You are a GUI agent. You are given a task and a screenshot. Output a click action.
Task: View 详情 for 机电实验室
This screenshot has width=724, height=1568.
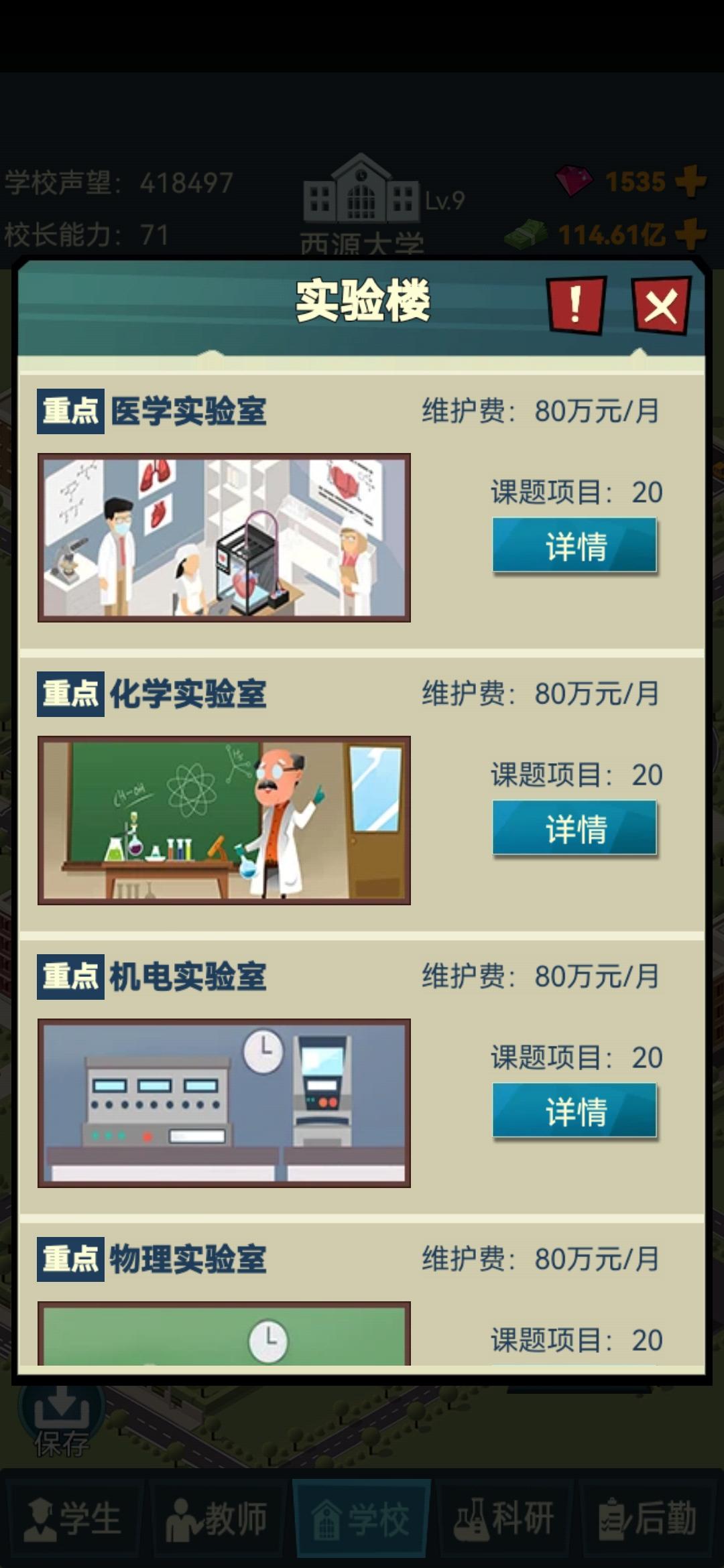(573, 1109)
